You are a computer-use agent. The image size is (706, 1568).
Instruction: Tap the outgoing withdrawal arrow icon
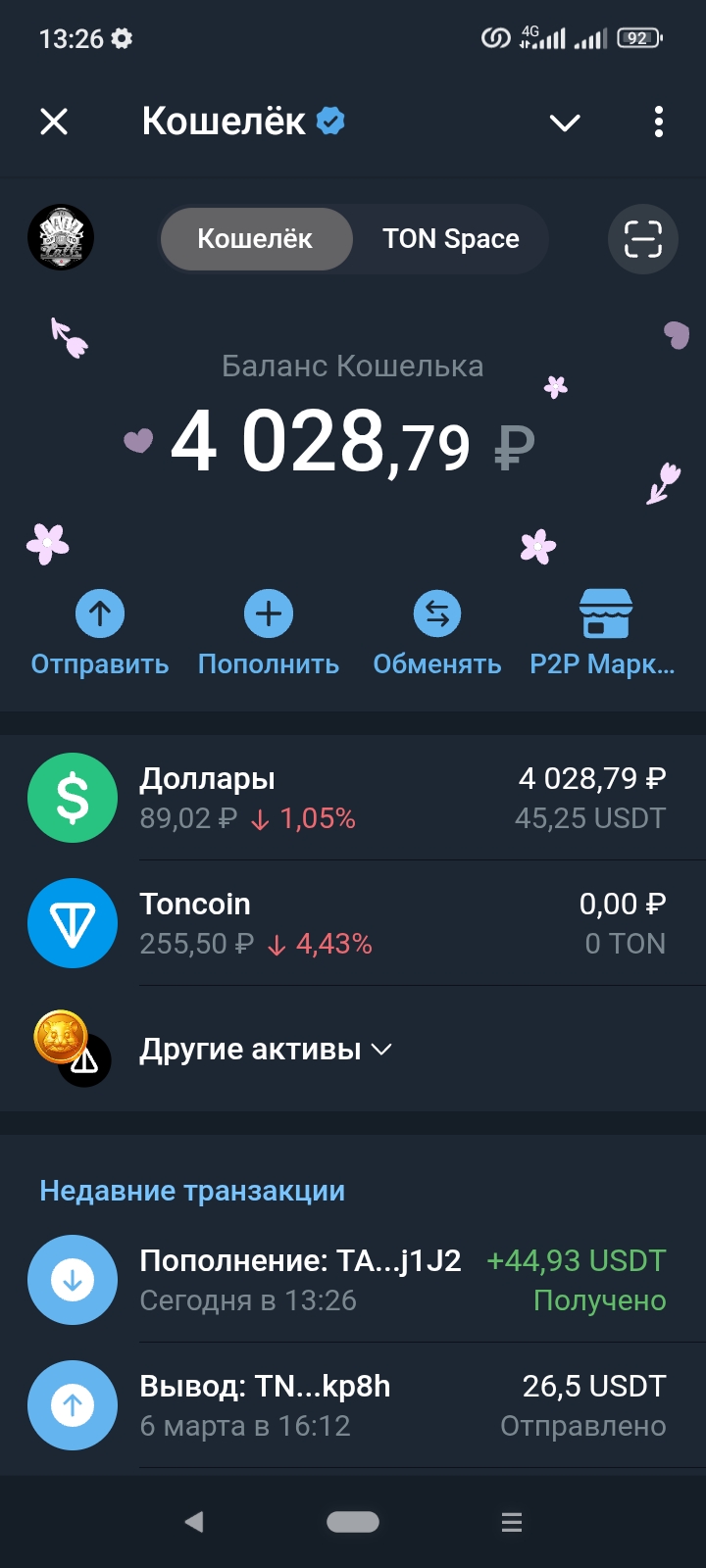click(x=72, y=1405)
